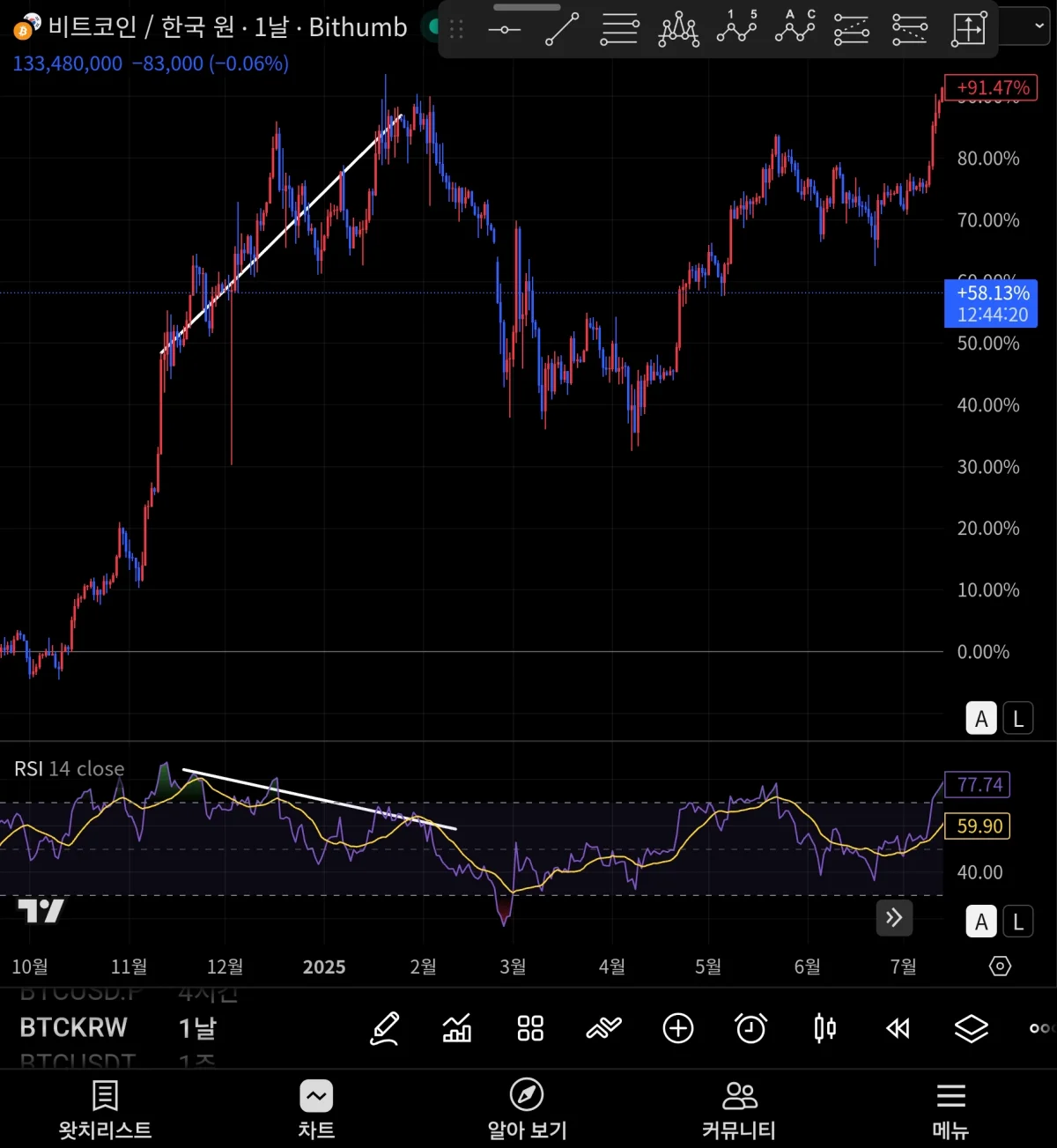Open the candle chart style icon
Viewport: 1057px width, 1148px height.
[824, 1028]
